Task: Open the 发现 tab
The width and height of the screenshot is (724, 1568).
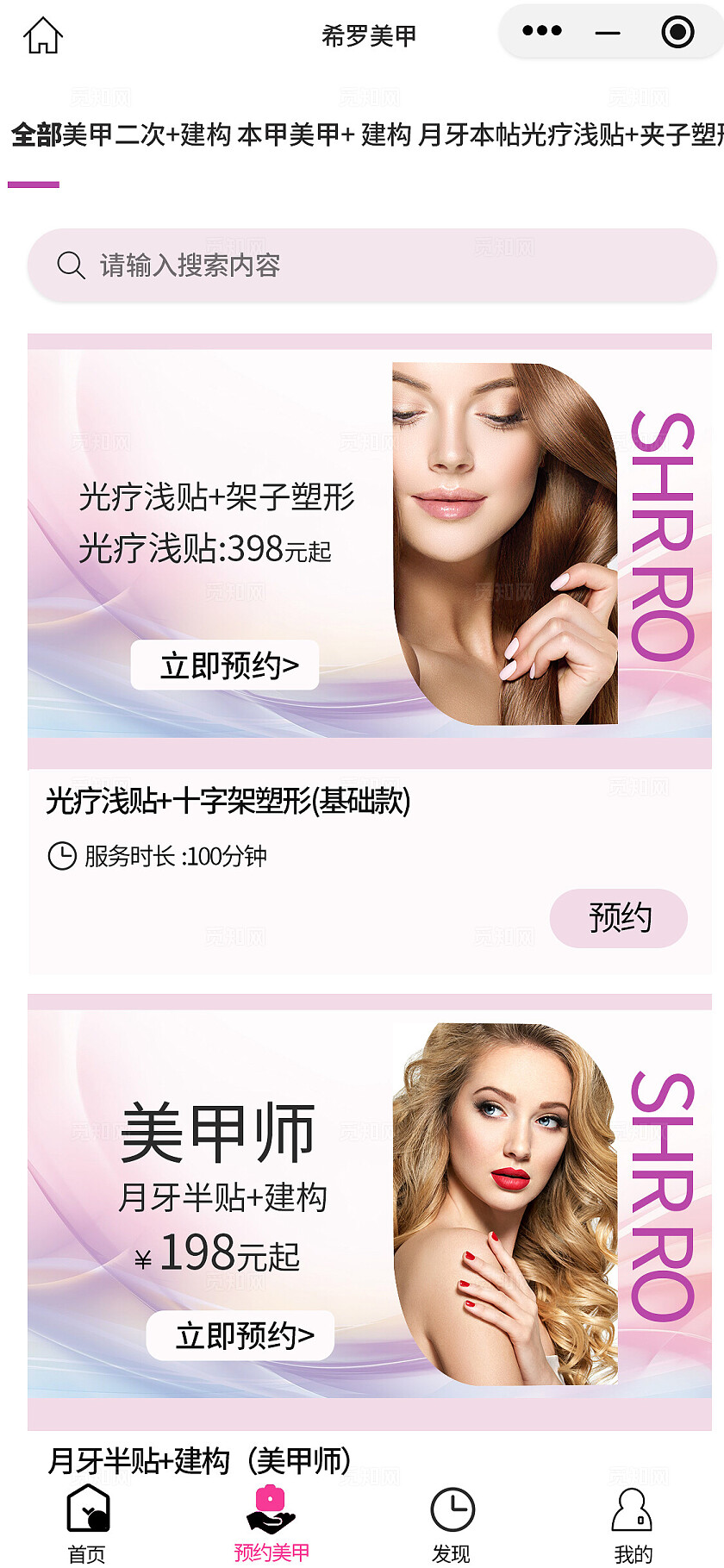Action: click(452, 1523)
